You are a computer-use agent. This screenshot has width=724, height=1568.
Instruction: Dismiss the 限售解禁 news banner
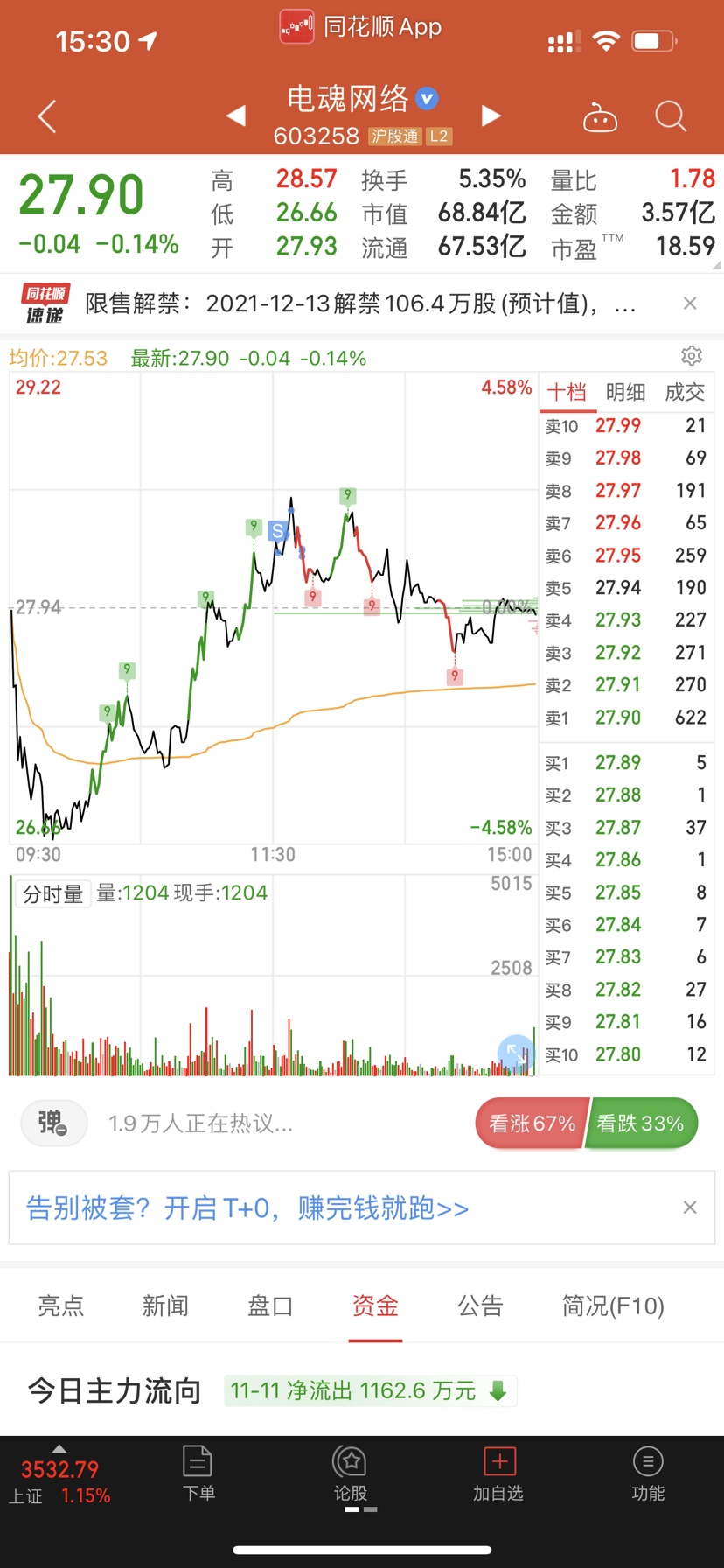pyautogui.click(x=690, y=304)
